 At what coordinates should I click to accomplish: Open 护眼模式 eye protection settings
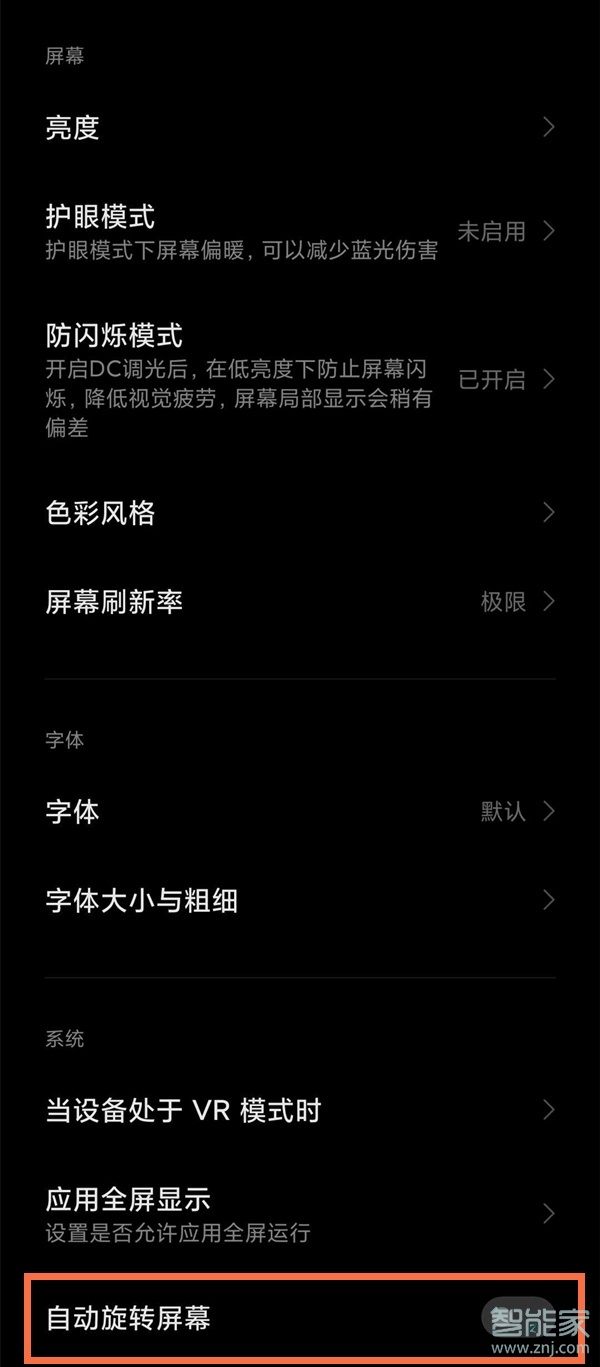(300, 232)
